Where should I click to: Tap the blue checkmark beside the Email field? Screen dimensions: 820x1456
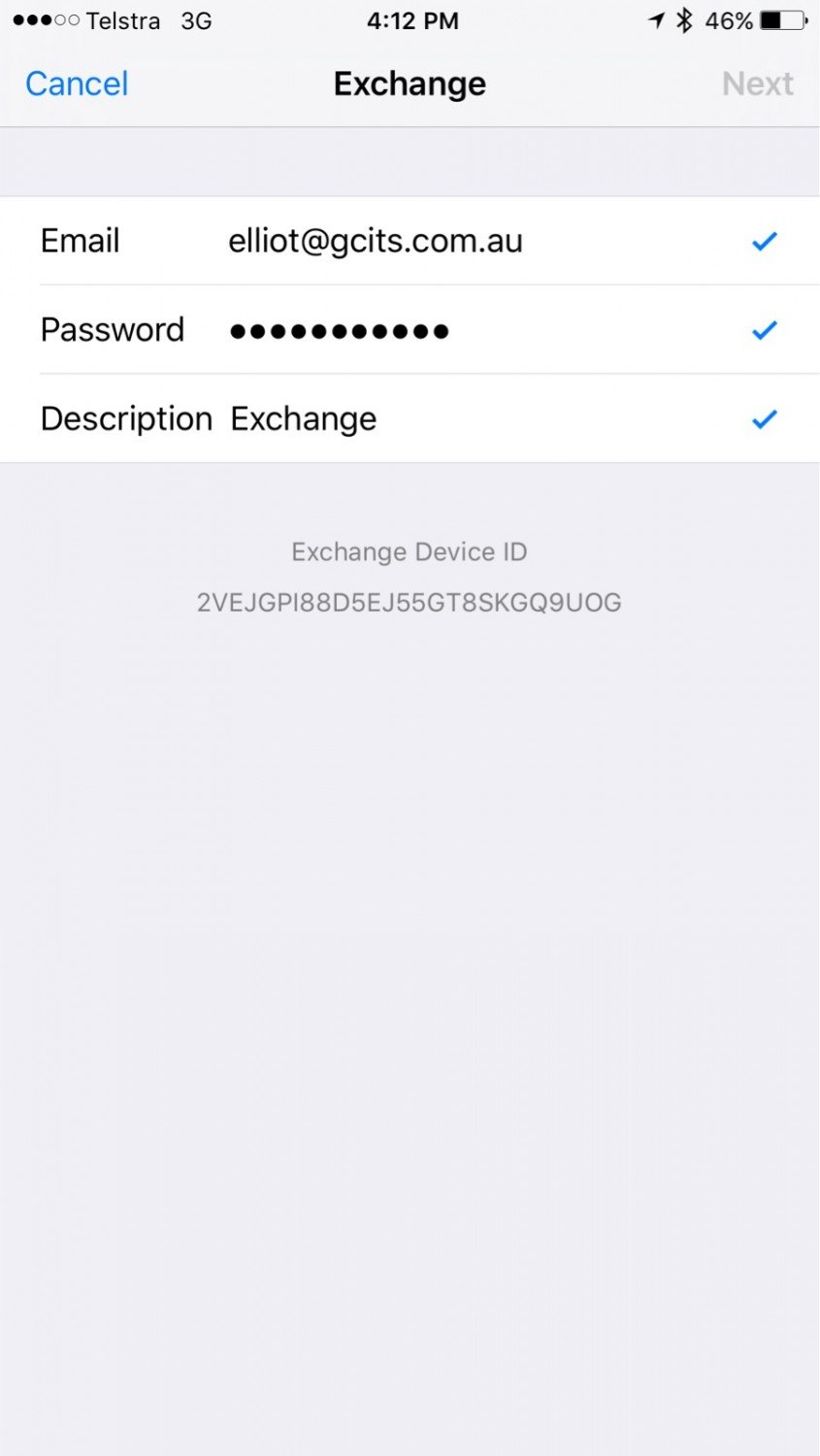point(765,241)
